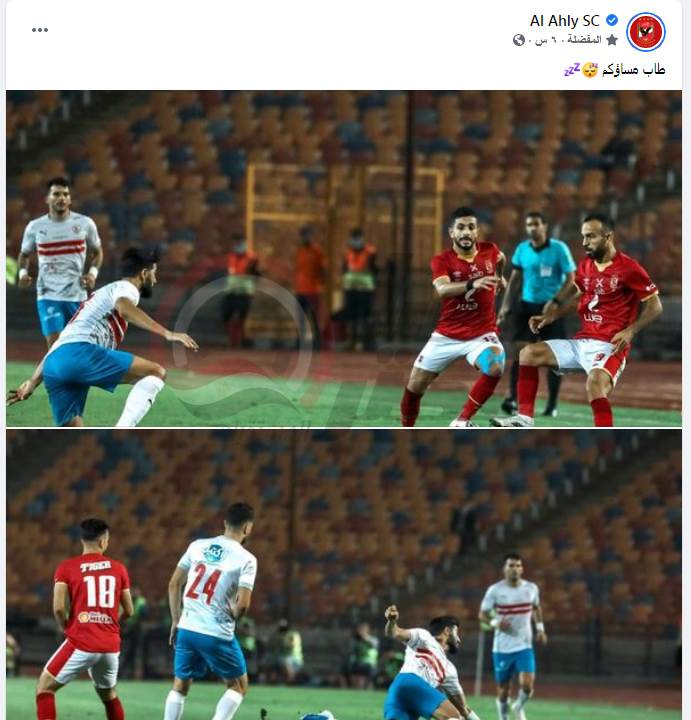This screenshot has height=720, width=691.
Task: Open the post's three-dot options menu
Action: [40, 30]
